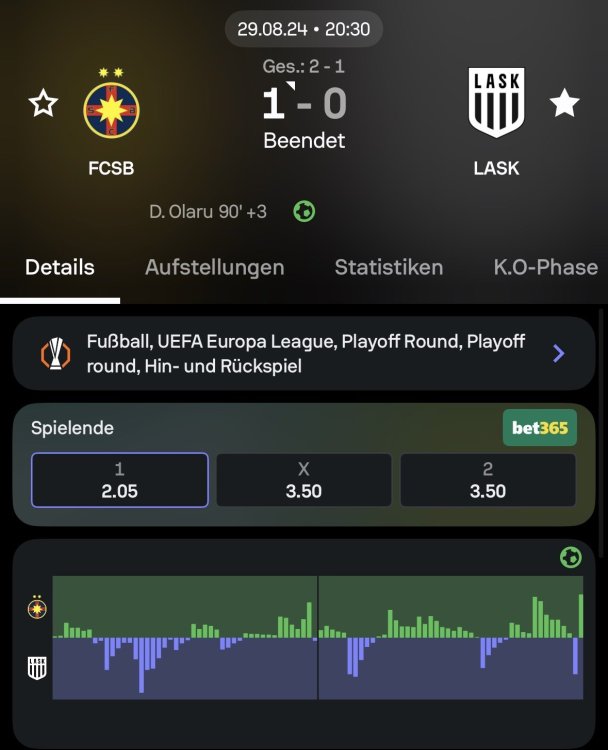Open the bet365 link
Screen dimensions: 608x750
tap(539, 428)
